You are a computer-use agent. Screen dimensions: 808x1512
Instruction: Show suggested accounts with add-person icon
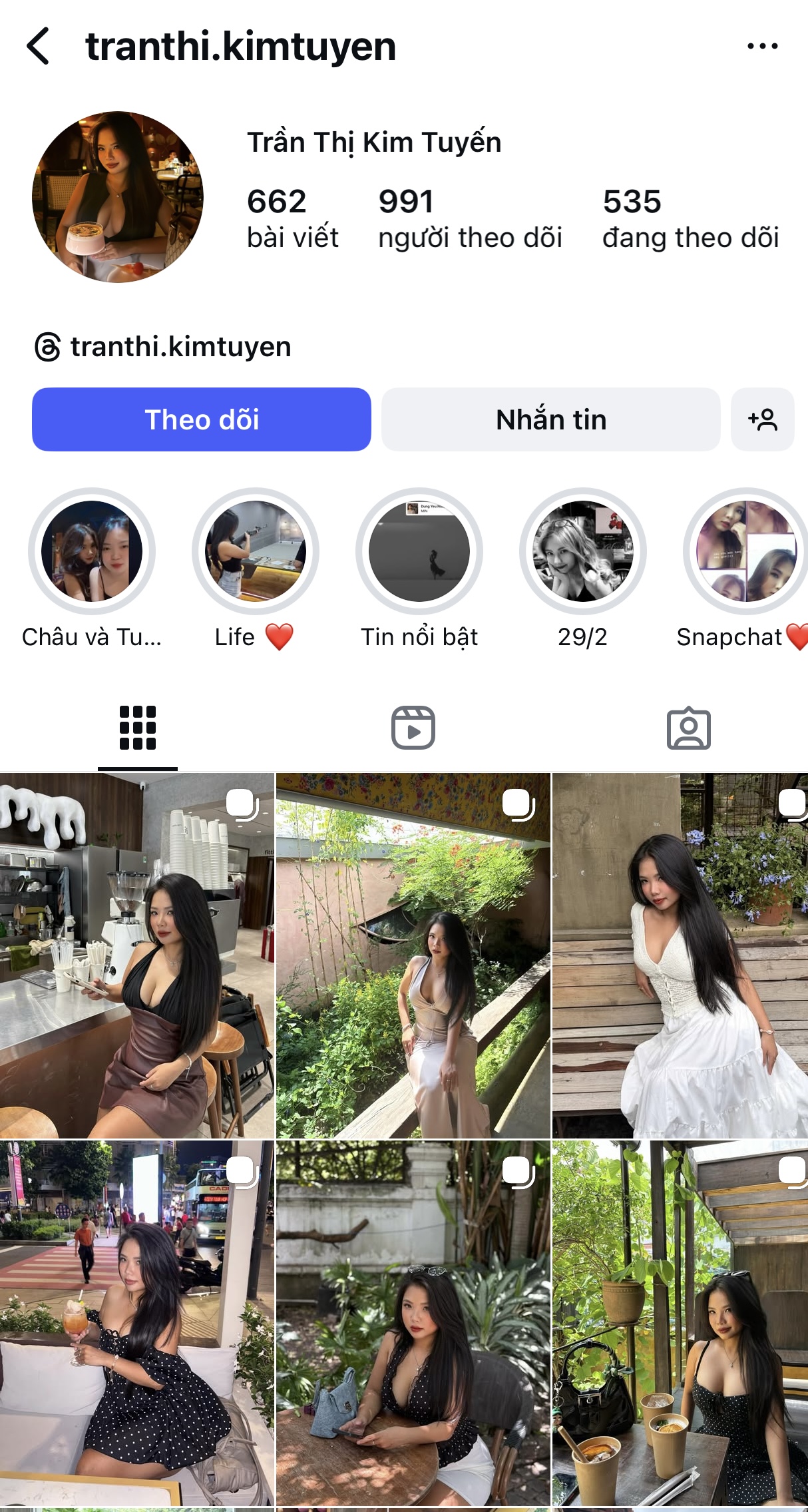pos(762,419)
